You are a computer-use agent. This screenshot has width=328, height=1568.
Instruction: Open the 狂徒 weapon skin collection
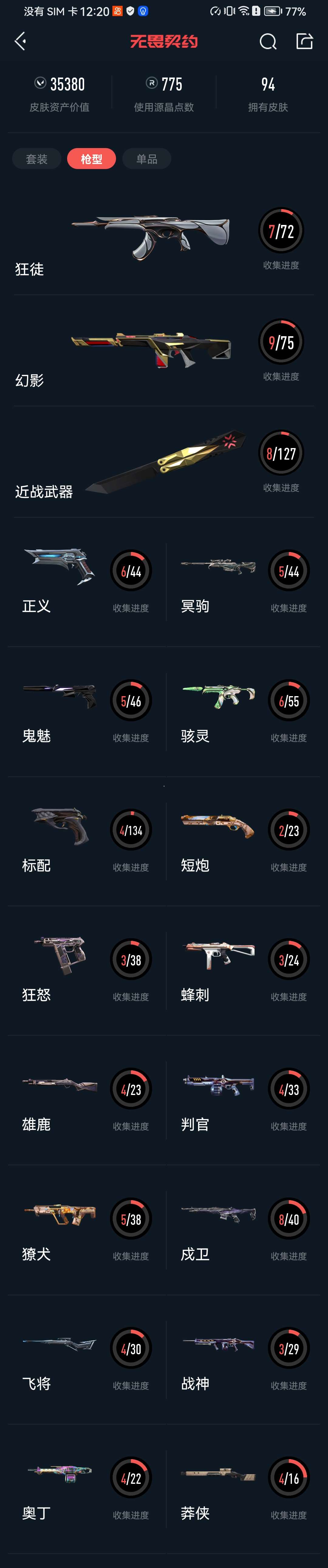click(x=163, y=240)
